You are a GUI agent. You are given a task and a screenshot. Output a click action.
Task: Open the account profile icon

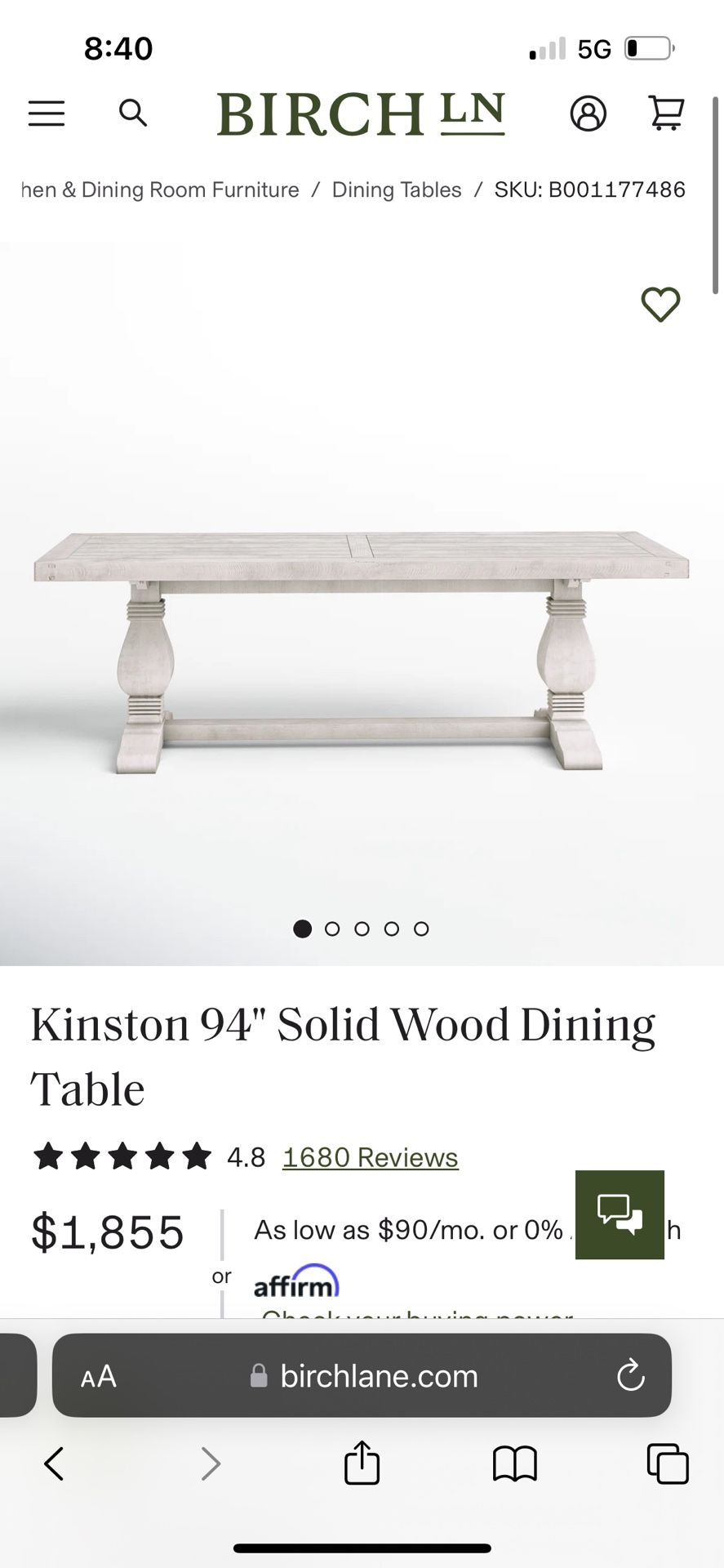coord(588,114)
